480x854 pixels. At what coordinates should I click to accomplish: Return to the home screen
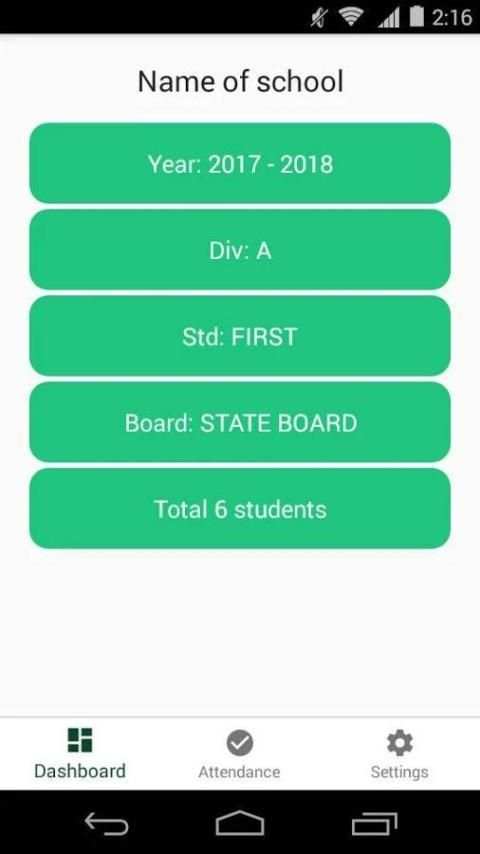(240, 823)
